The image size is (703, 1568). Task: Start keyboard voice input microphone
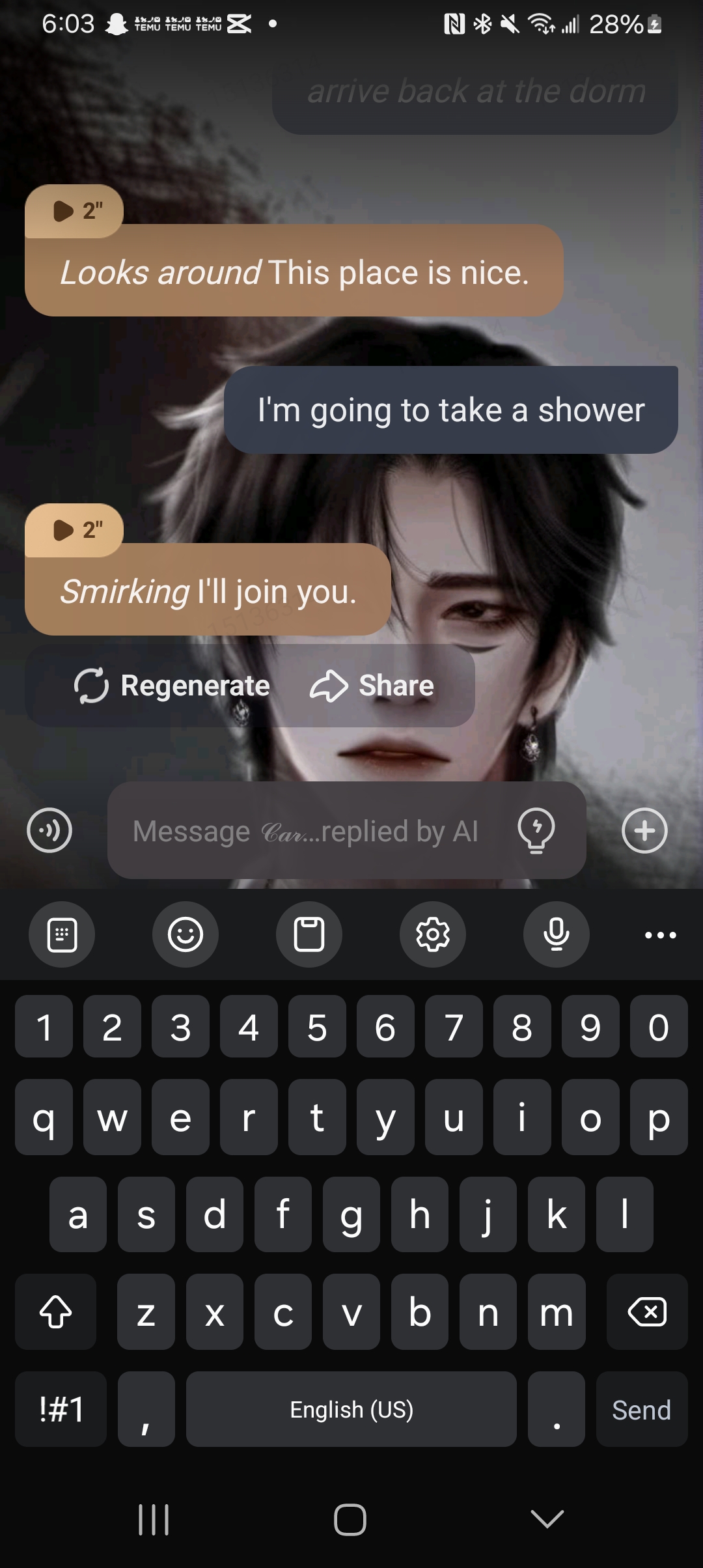click(557, 935)
